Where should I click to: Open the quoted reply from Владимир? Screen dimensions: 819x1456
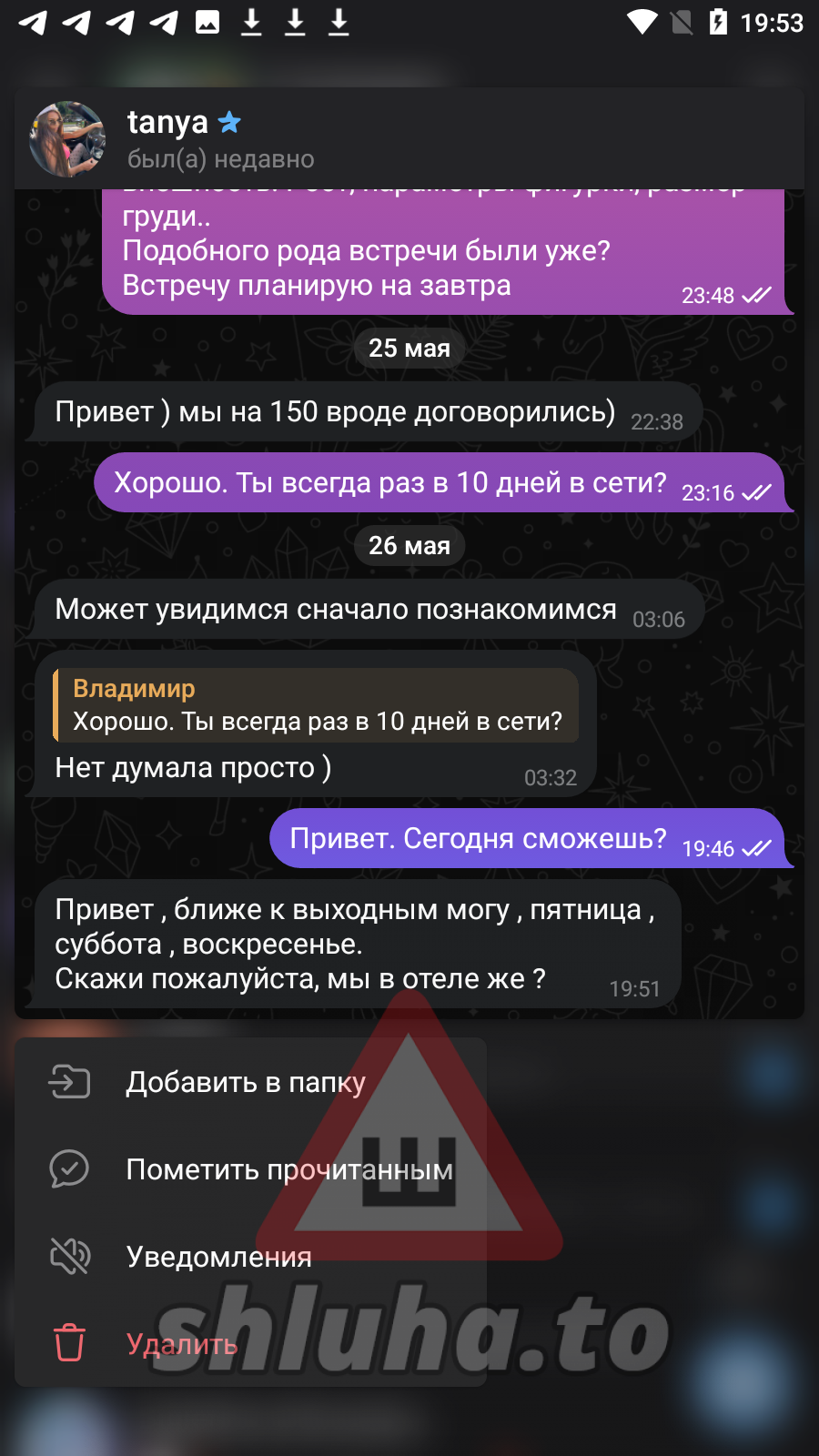tap(316, 705)
